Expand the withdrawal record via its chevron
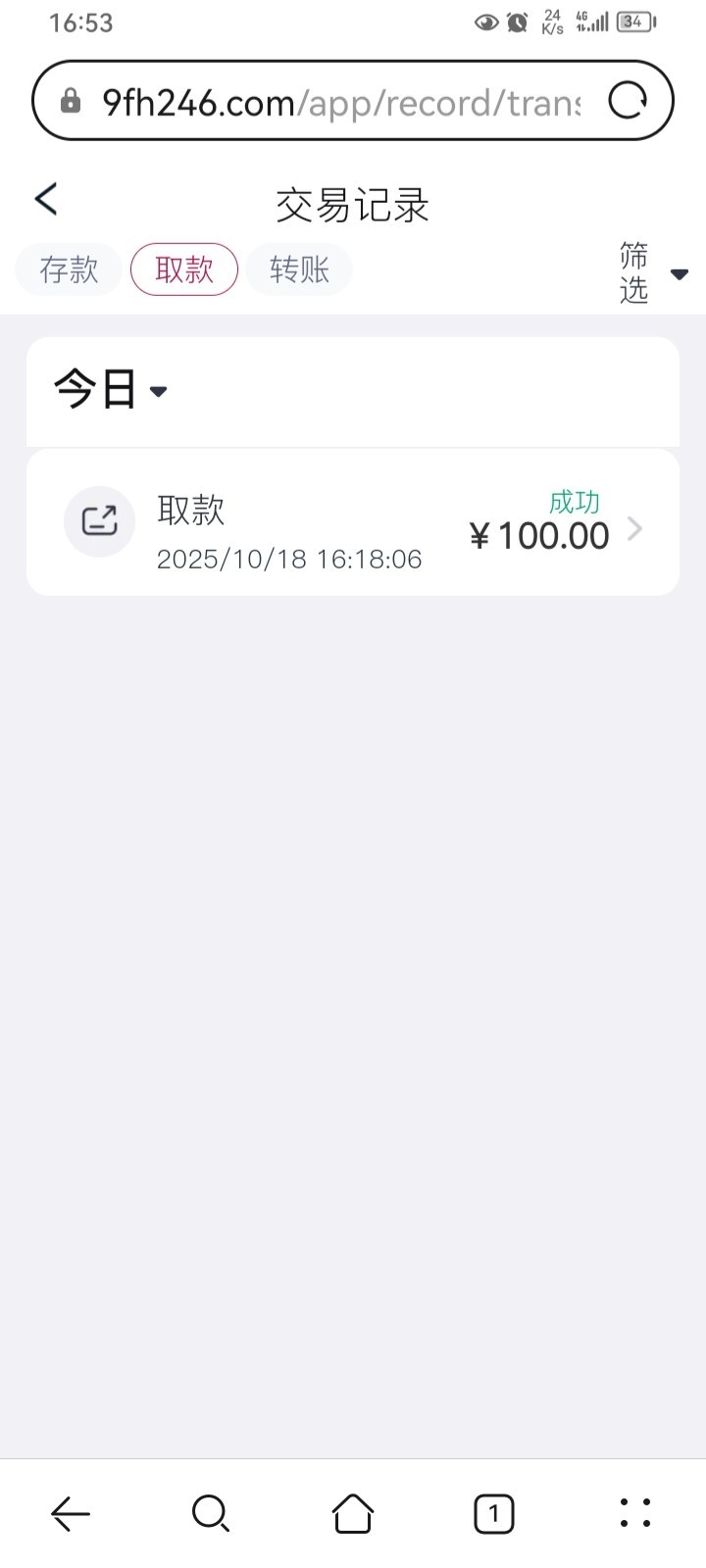Screen dimensions: 706x1568 tap(635, 529)
